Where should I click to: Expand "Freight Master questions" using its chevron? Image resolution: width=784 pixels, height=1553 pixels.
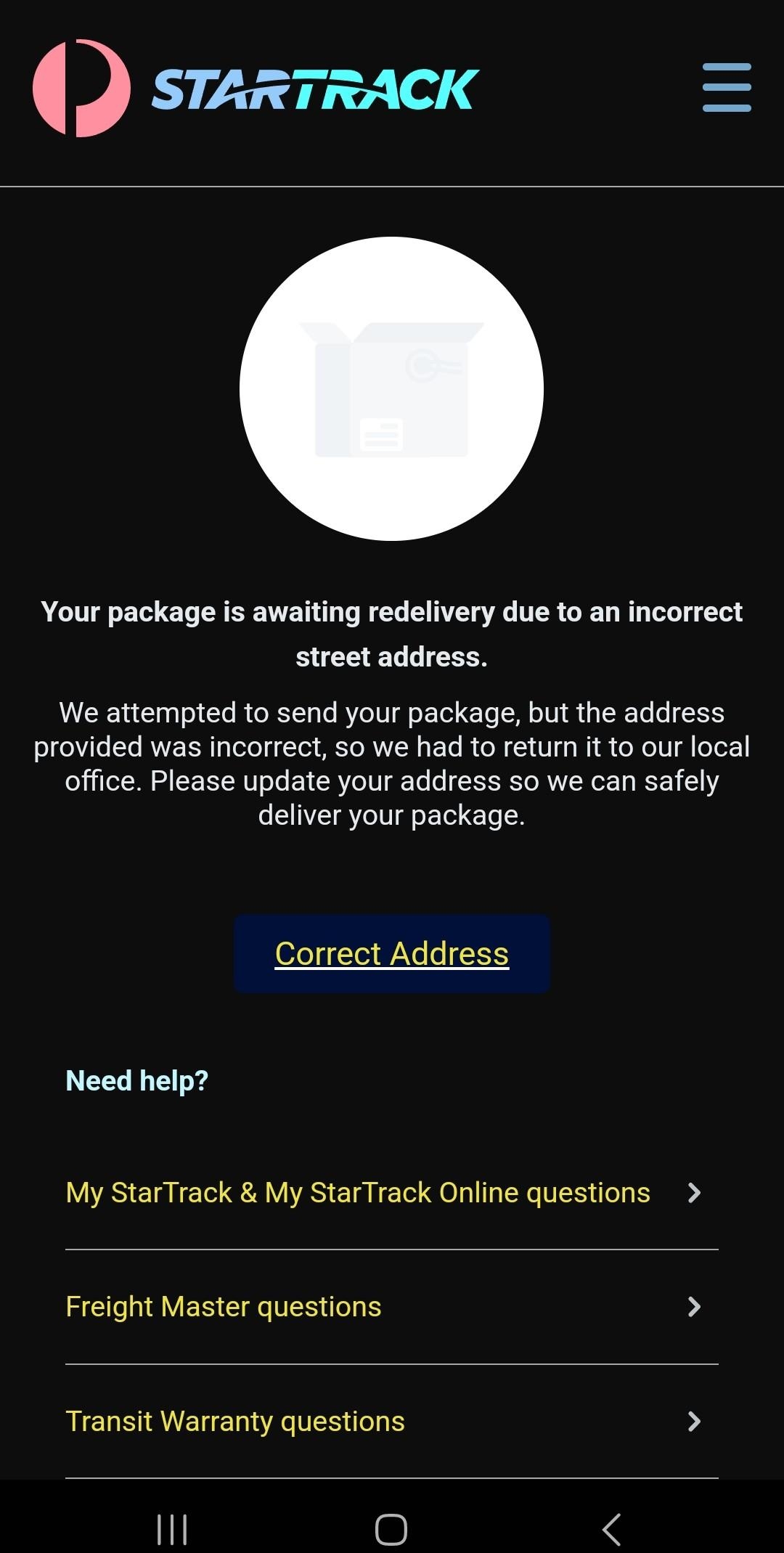pos(695,1306)
